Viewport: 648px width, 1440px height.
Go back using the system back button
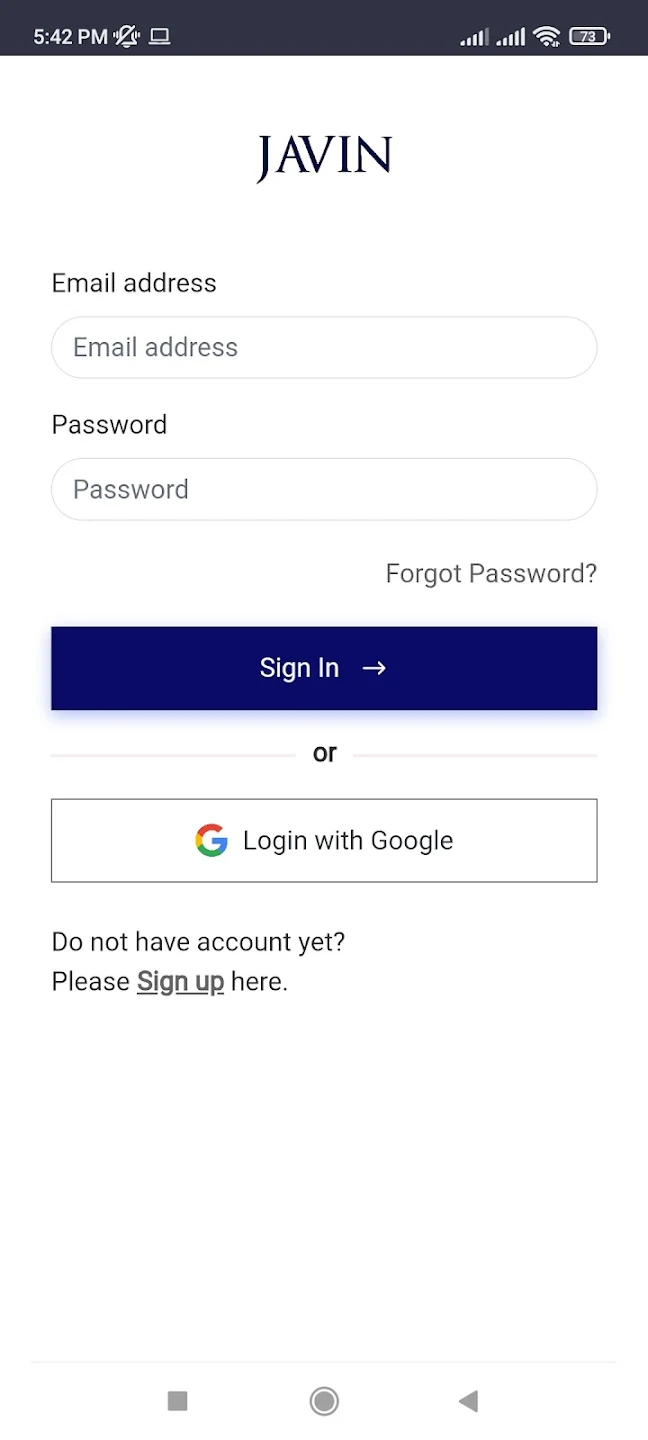[468, 1401]
